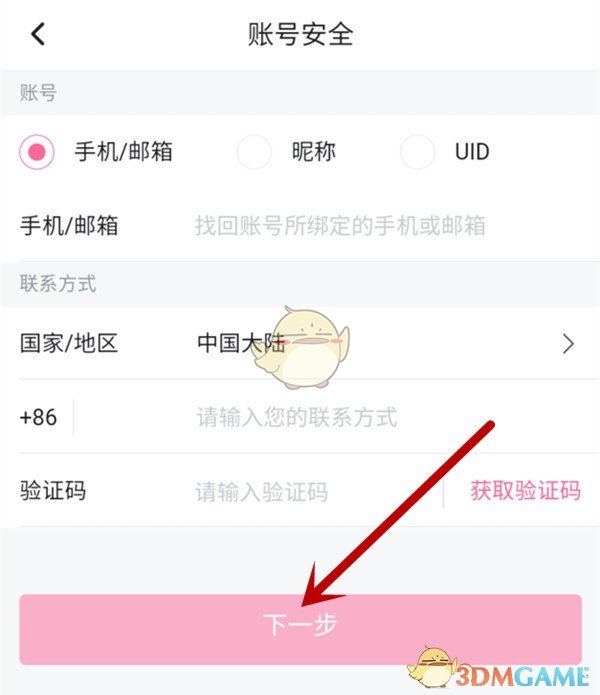Image resolution: width=600 pixels, height=695 pixels.
Task: Tap the 下一步 button
Action: [x=300, y=628]
